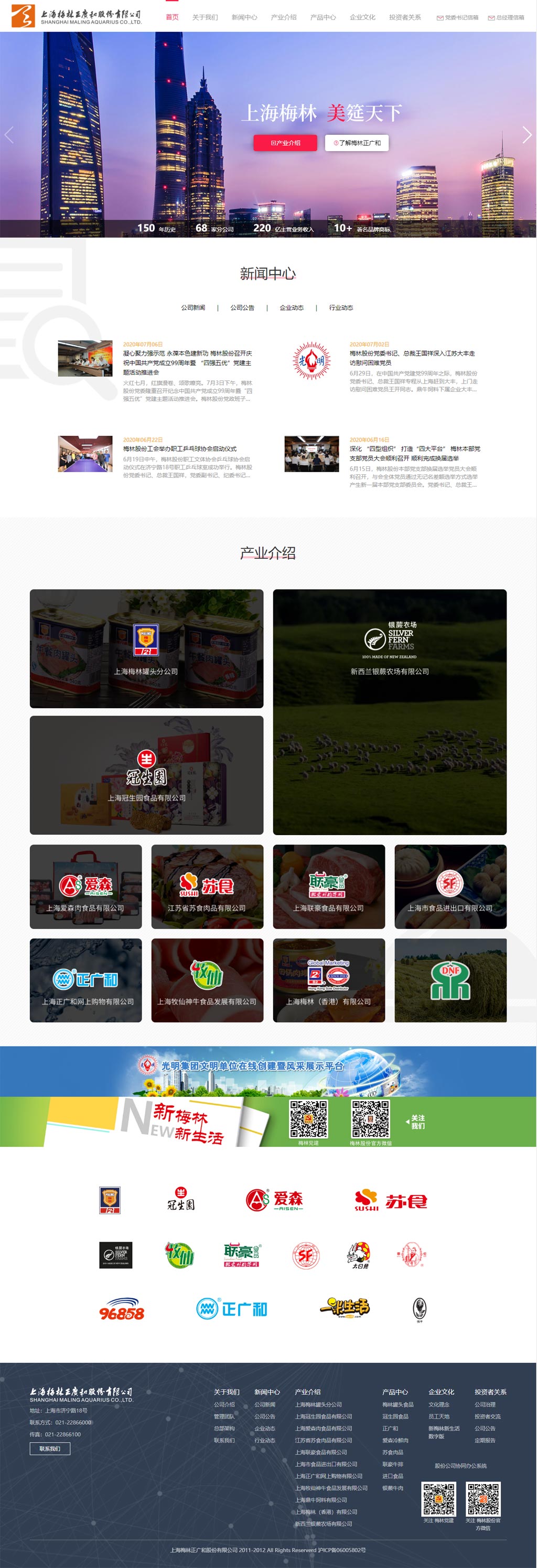Tap the 联系我们 button in the footer
537x1568 pixels.
(50, 1449)
